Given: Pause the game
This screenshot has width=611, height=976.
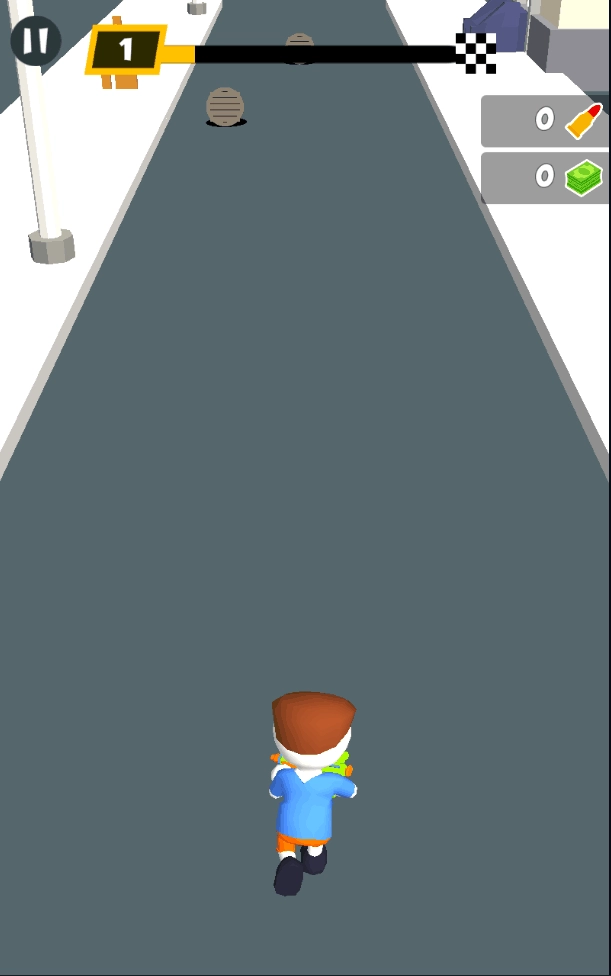Looking at the screenshot, I should (35, 42).
